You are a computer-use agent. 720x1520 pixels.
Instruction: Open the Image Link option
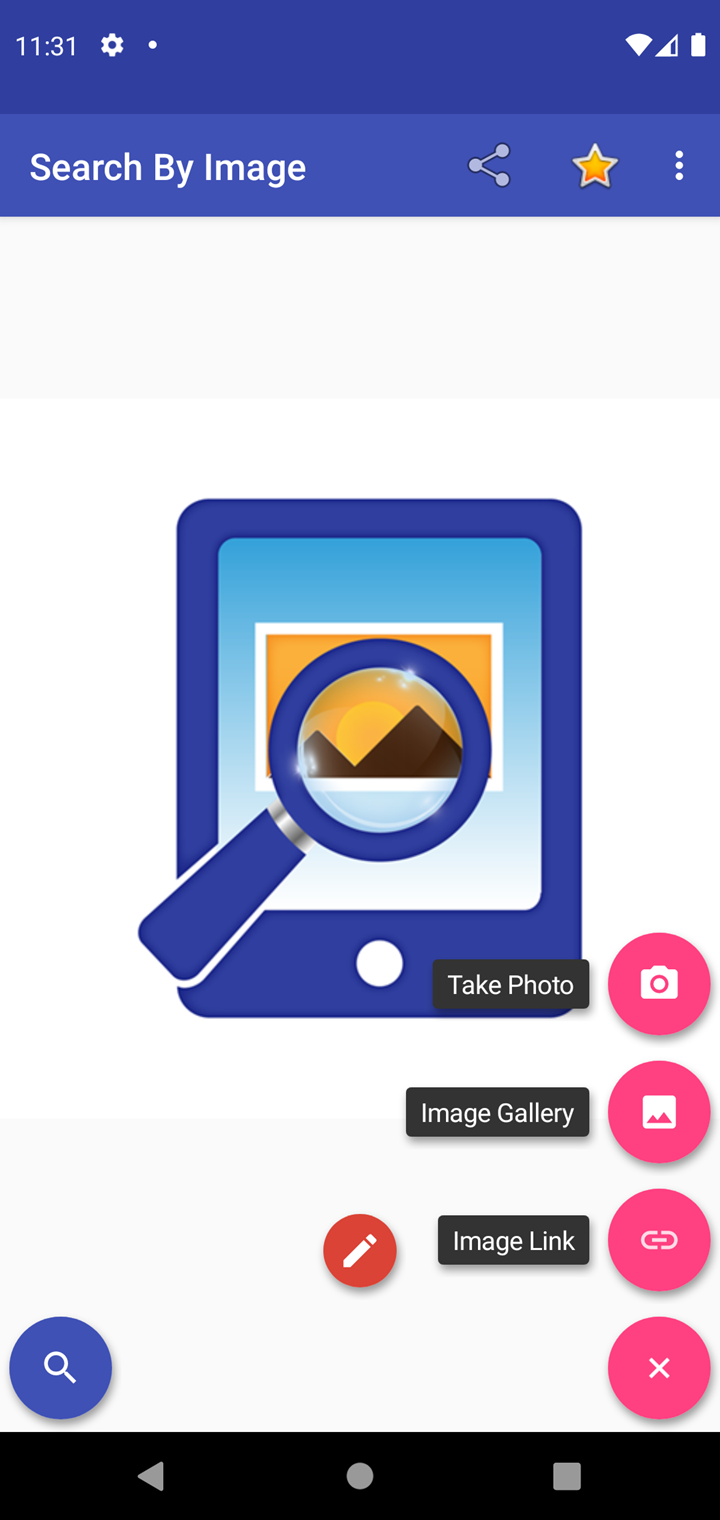[659, 1240]
